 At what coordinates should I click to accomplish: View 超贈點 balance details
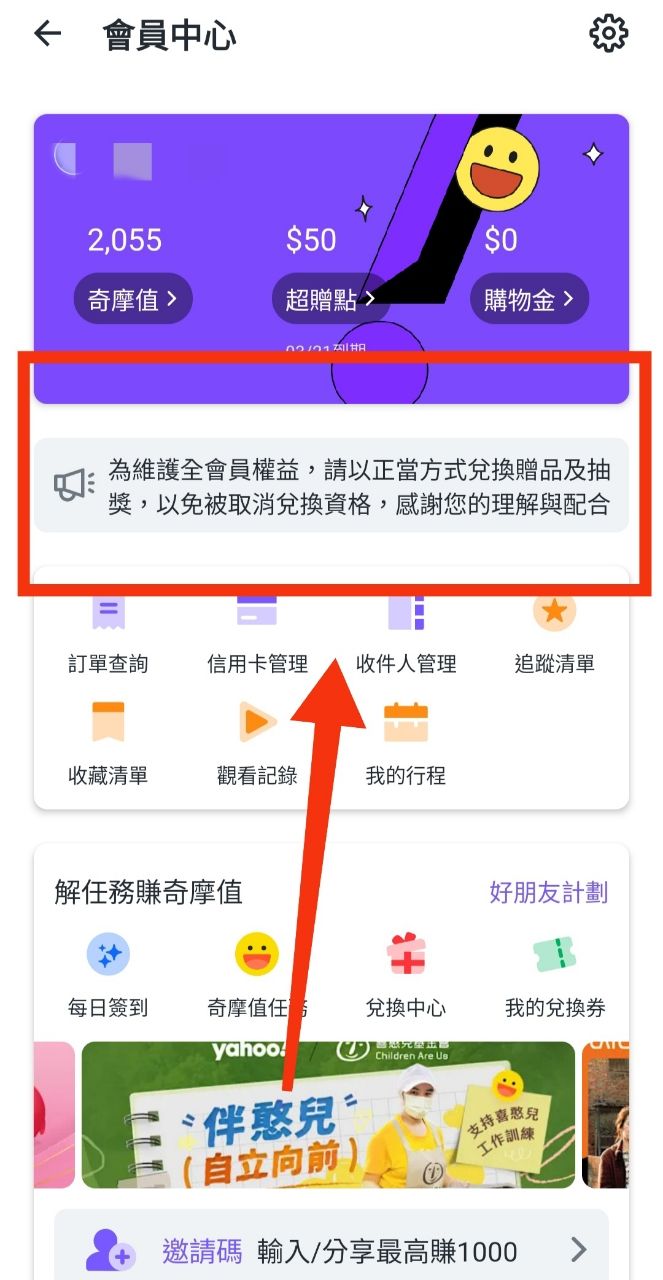point(330,299)
